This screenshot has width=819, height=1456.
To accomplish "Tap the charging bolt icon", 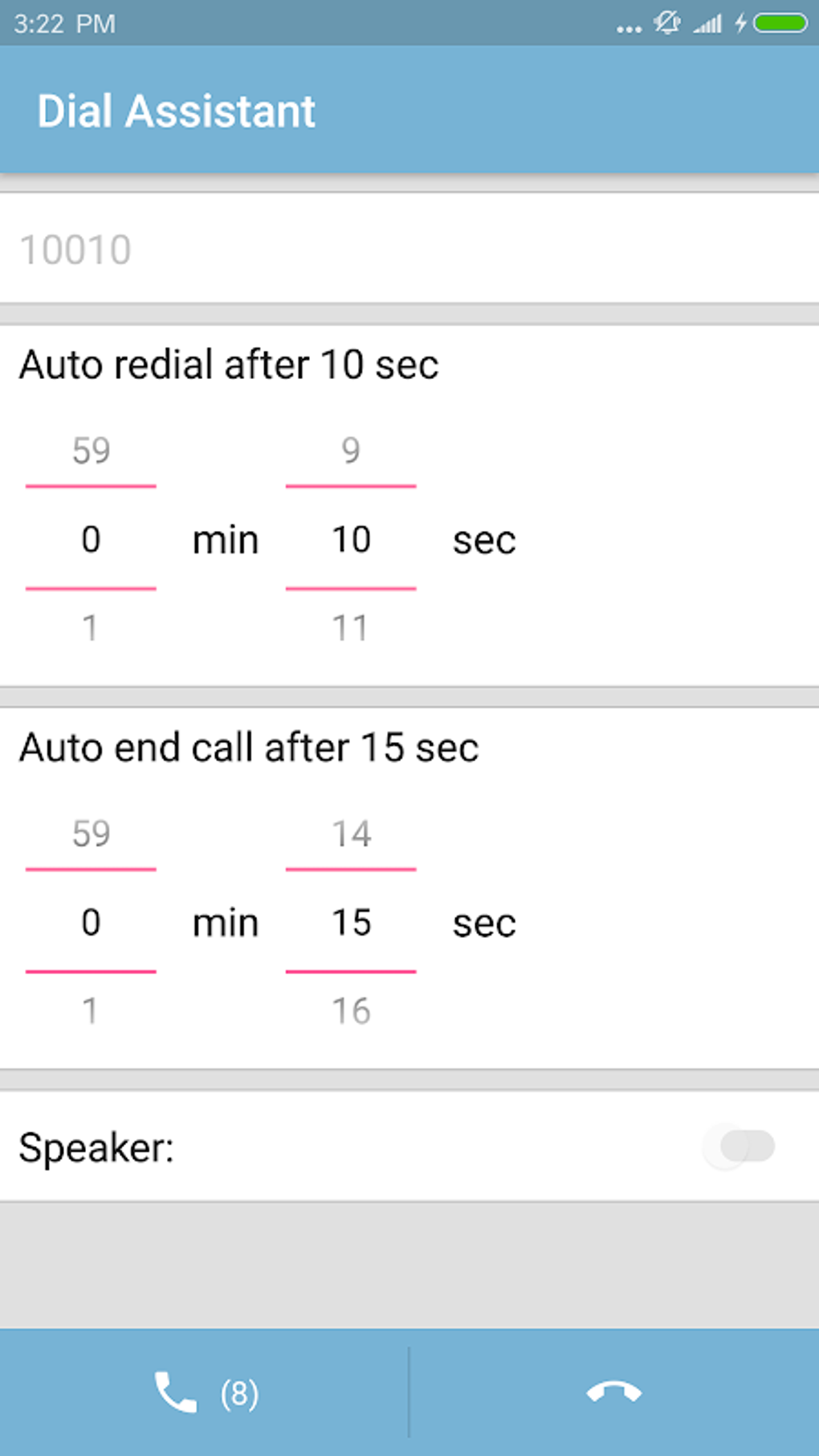I will pyautogui.click(x=740, y=24).
